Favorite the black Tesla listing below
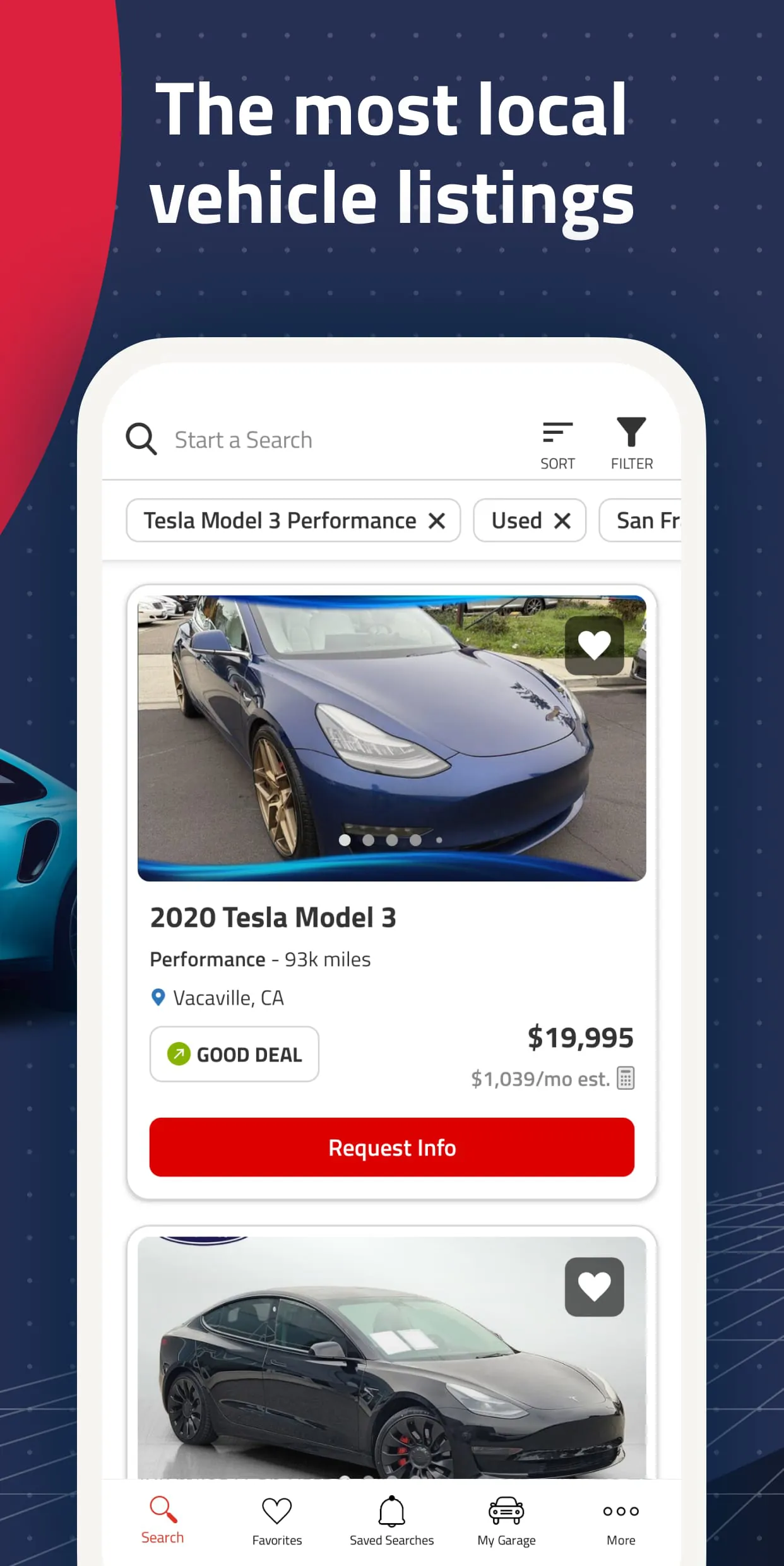This screenshot has width=784, height=1566. coord(594,1285)
